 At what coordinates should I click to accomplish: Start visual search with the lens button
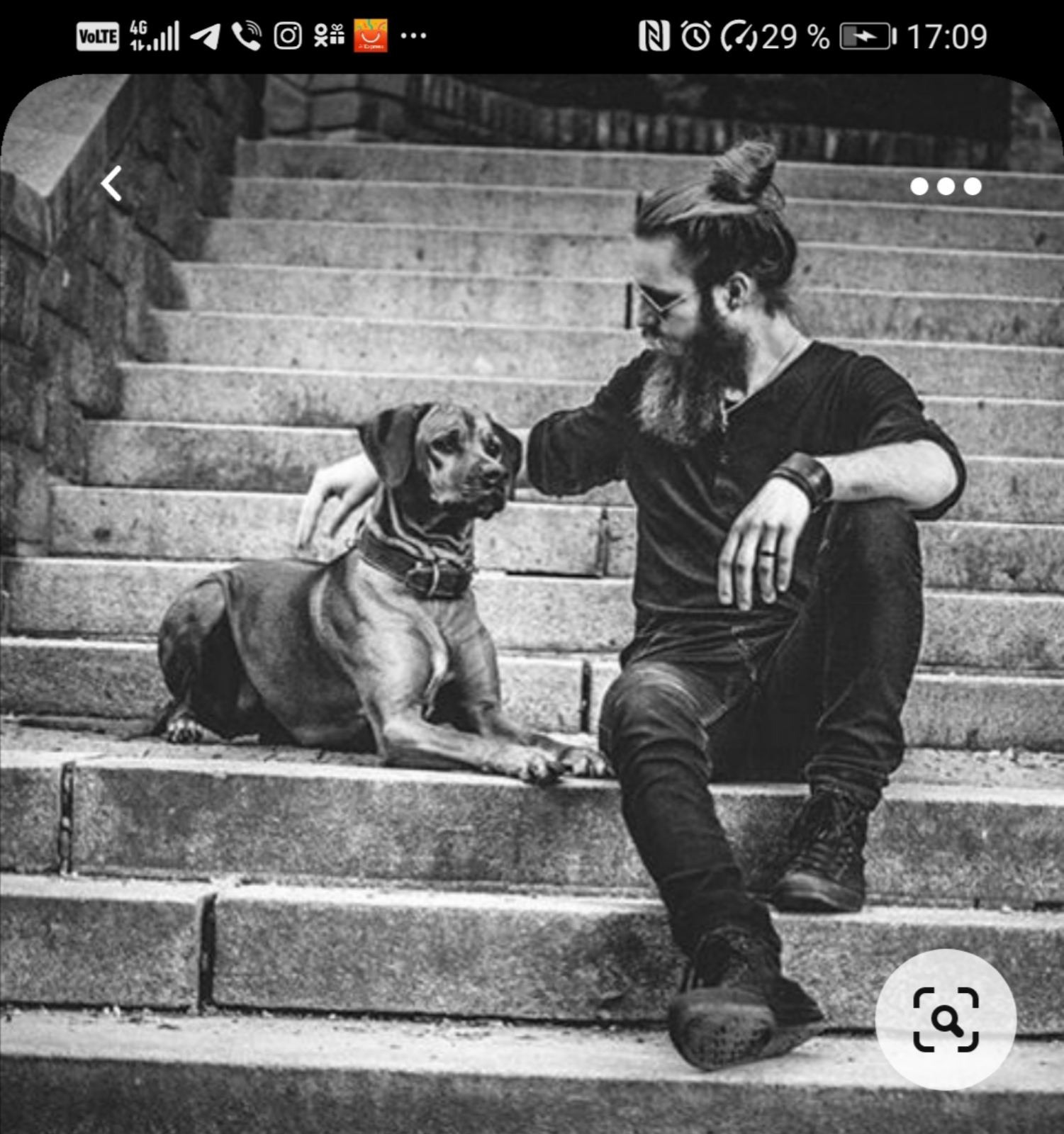tap(945, 1019)
